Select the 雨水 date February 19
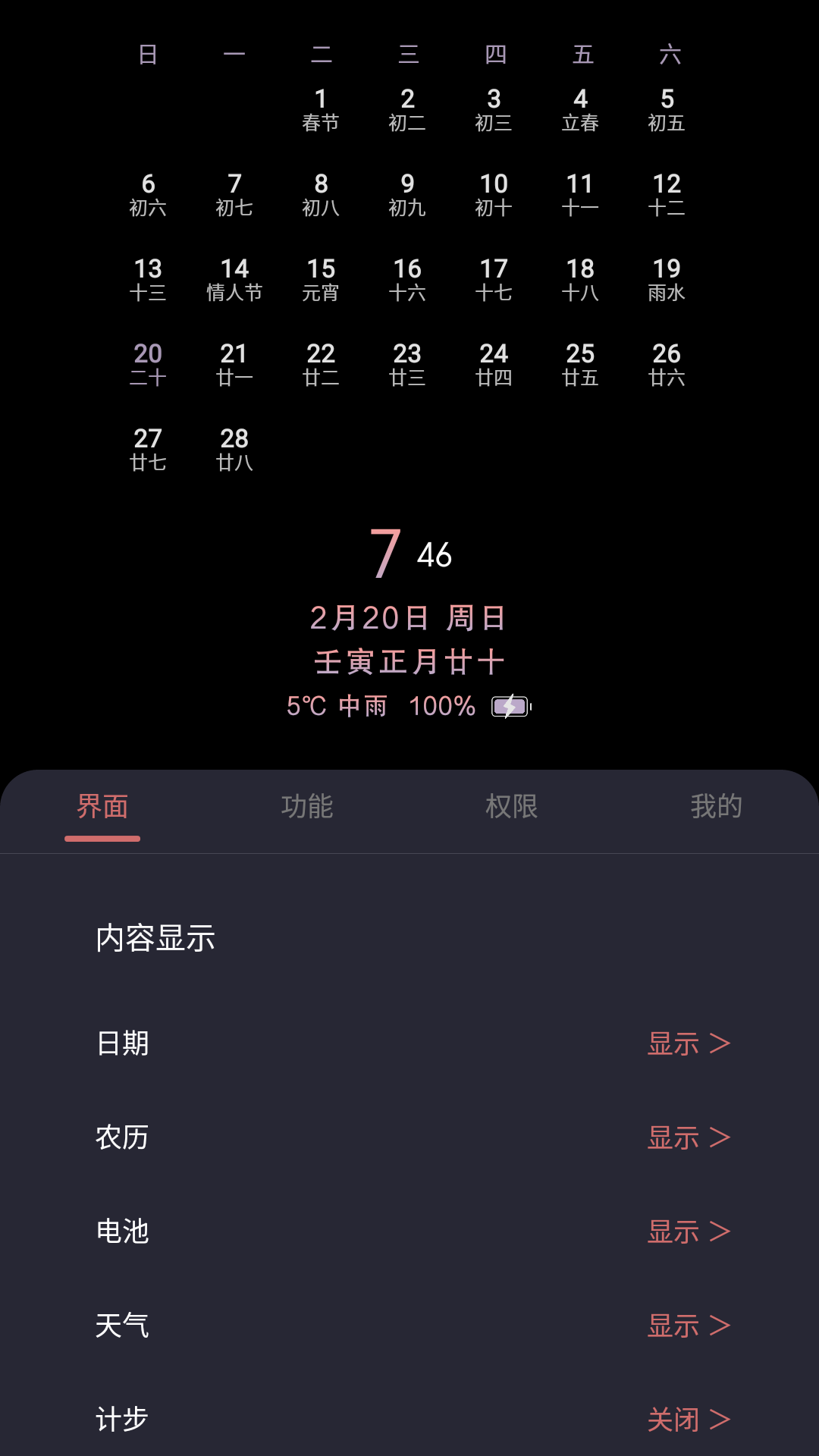 (667, 279)
